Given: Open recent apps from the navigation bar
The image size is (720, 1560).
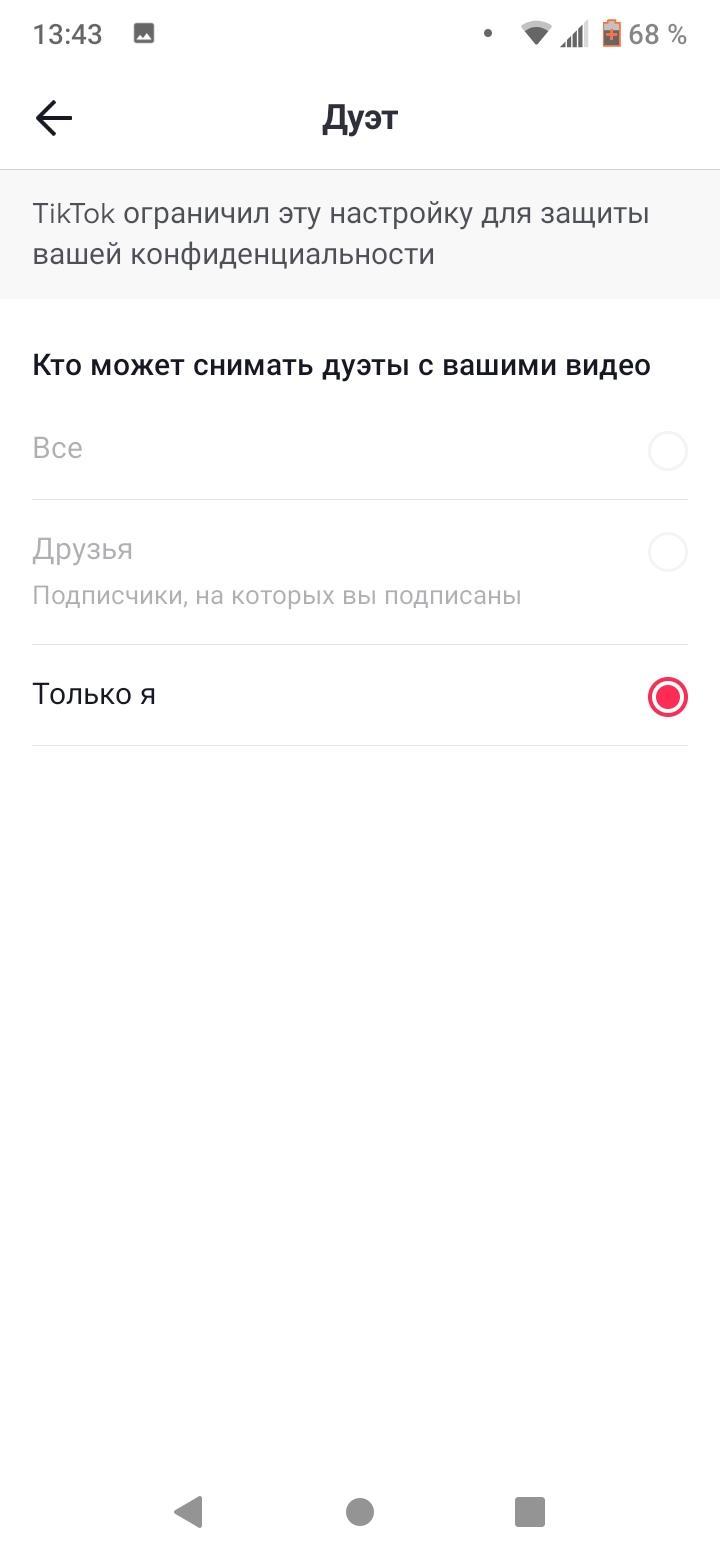Looking at the screenshot, I should coord(529,1511).
